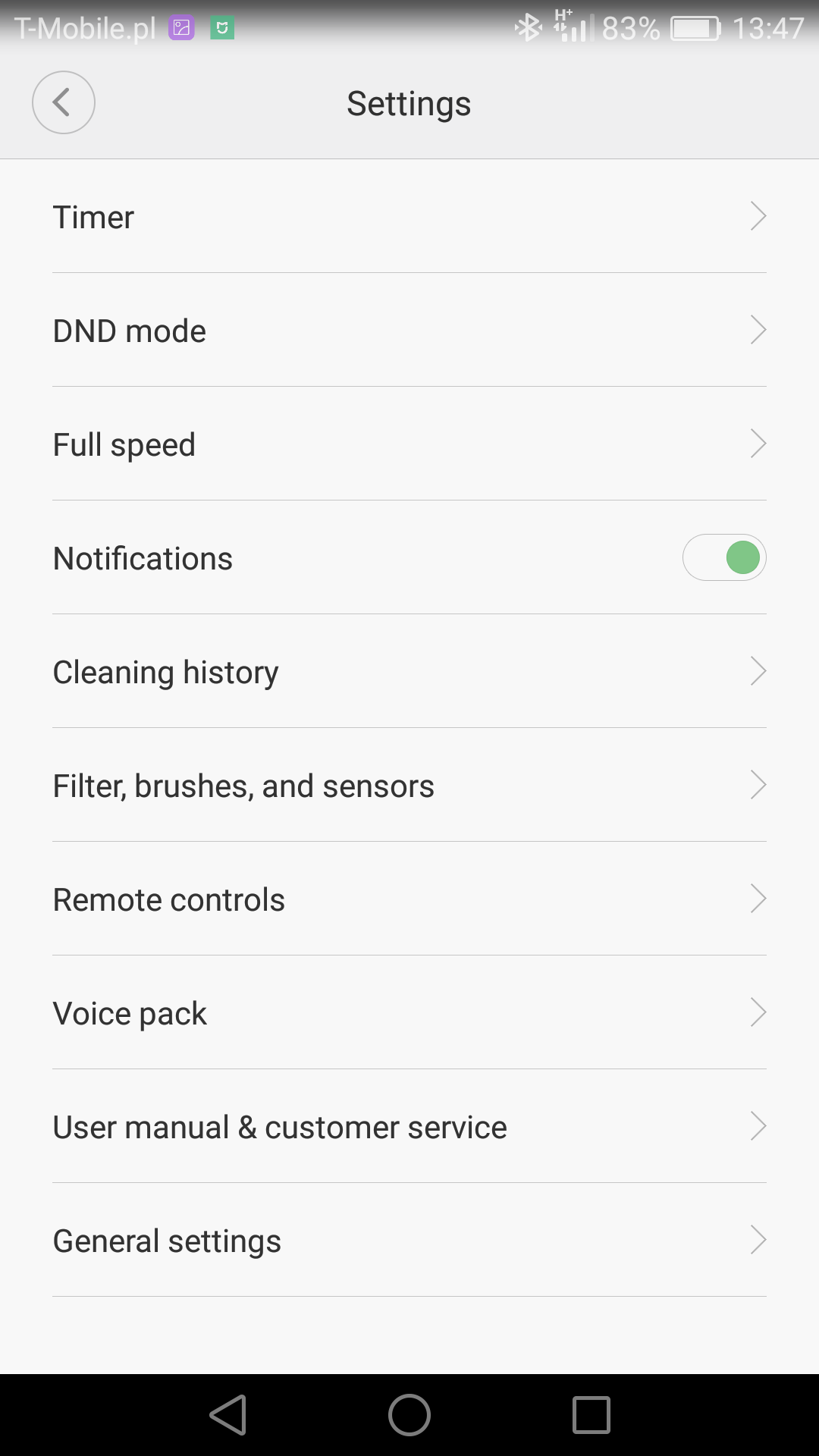This screenshot has width=819, height=1456.
Task: Show recent apps via the square button
Action: point(591,1415)
